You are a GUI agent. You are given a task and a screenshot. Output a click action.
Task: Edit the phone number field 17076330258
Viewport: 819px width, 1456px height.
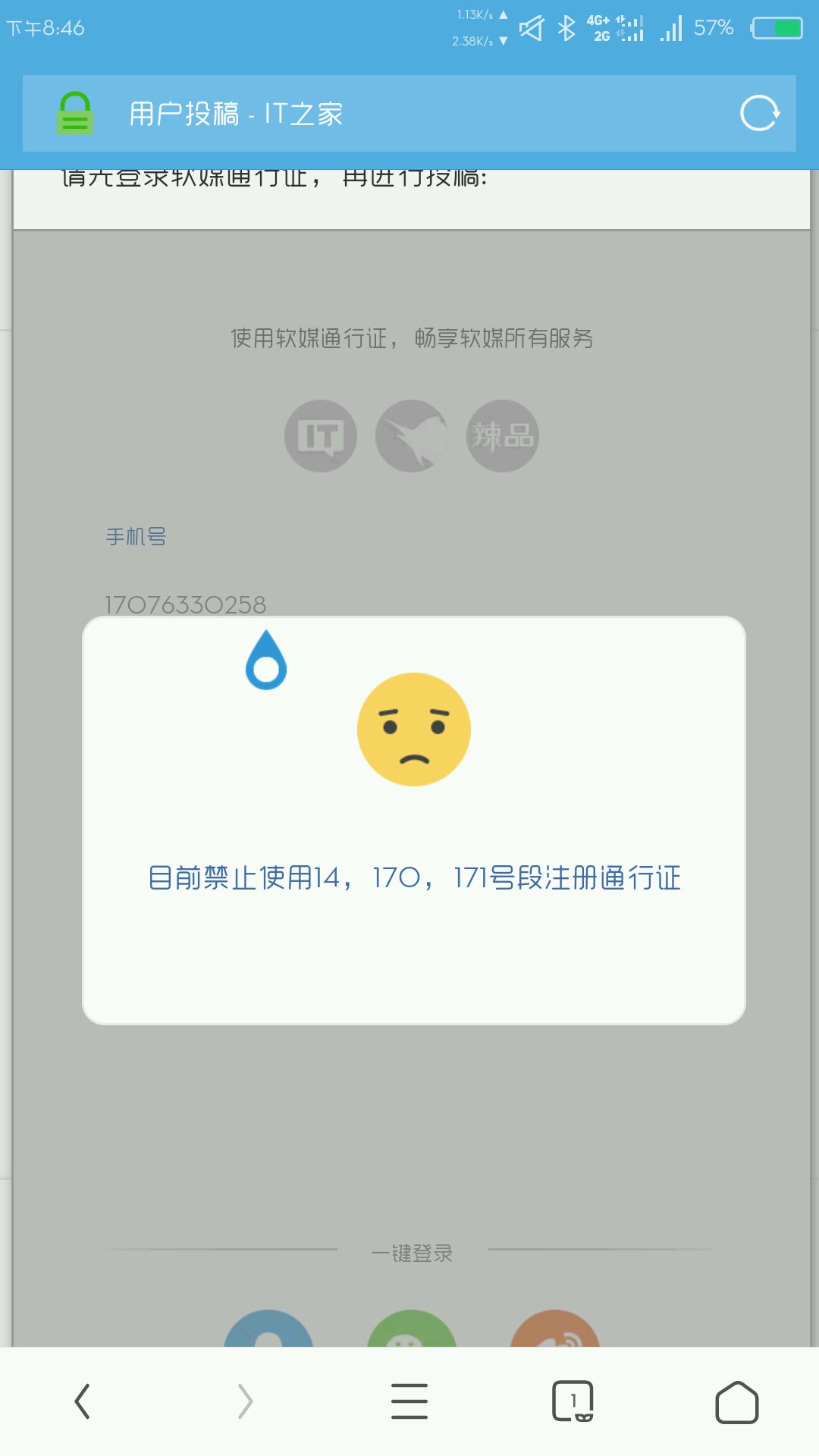click(186, 604)
